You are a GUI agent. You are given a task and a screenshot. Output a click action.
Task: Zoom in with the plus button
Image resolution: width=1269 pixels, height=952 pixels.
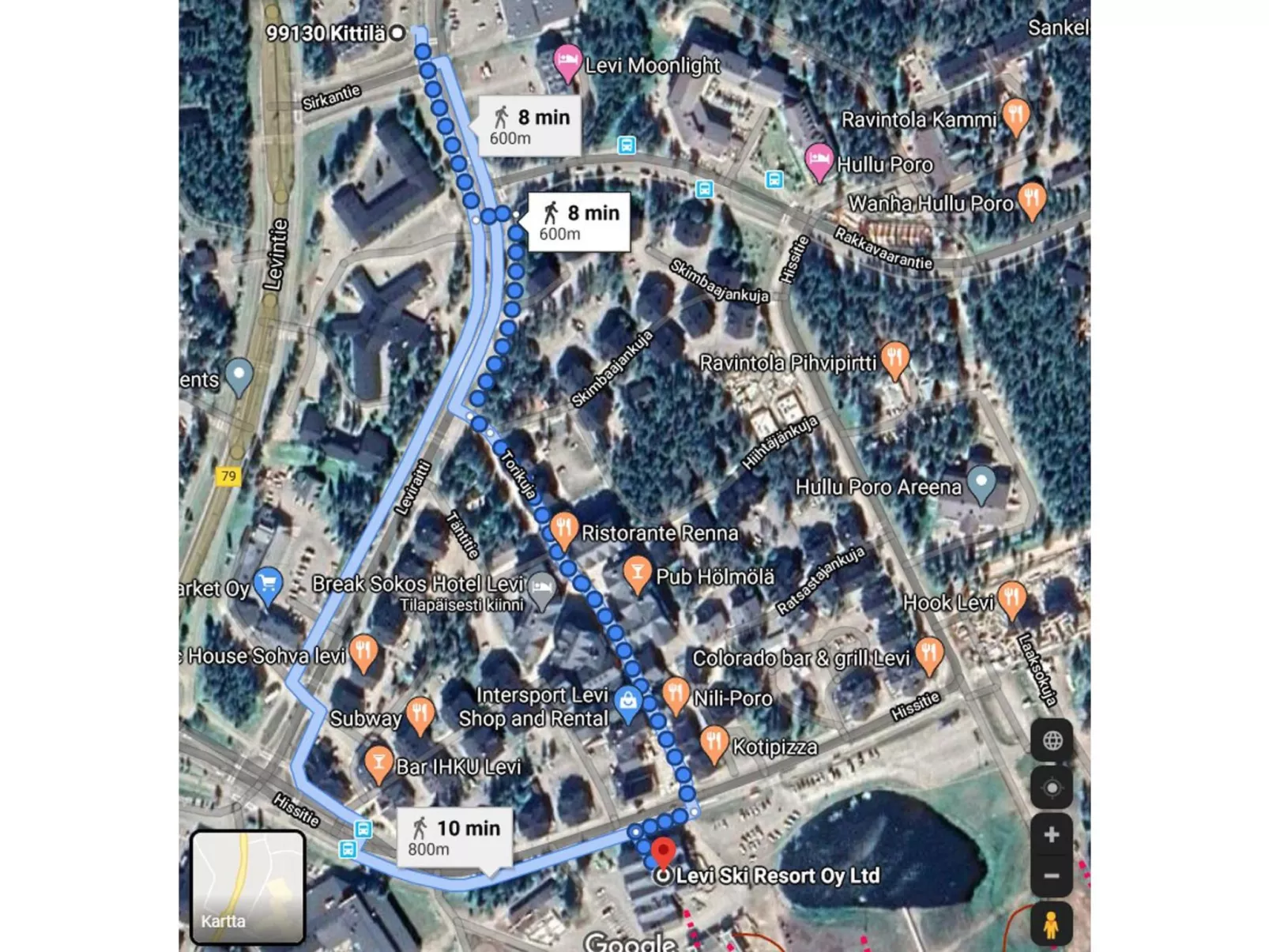(1051, 835)
